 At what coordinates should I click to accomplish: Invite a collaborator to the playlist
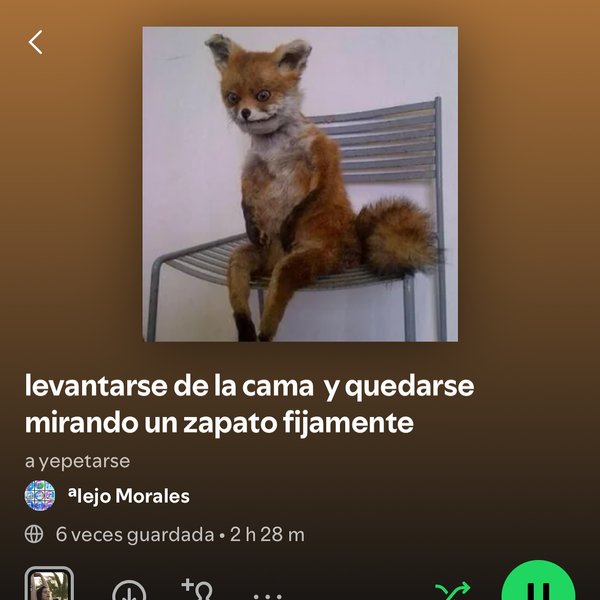pos(198,590)
